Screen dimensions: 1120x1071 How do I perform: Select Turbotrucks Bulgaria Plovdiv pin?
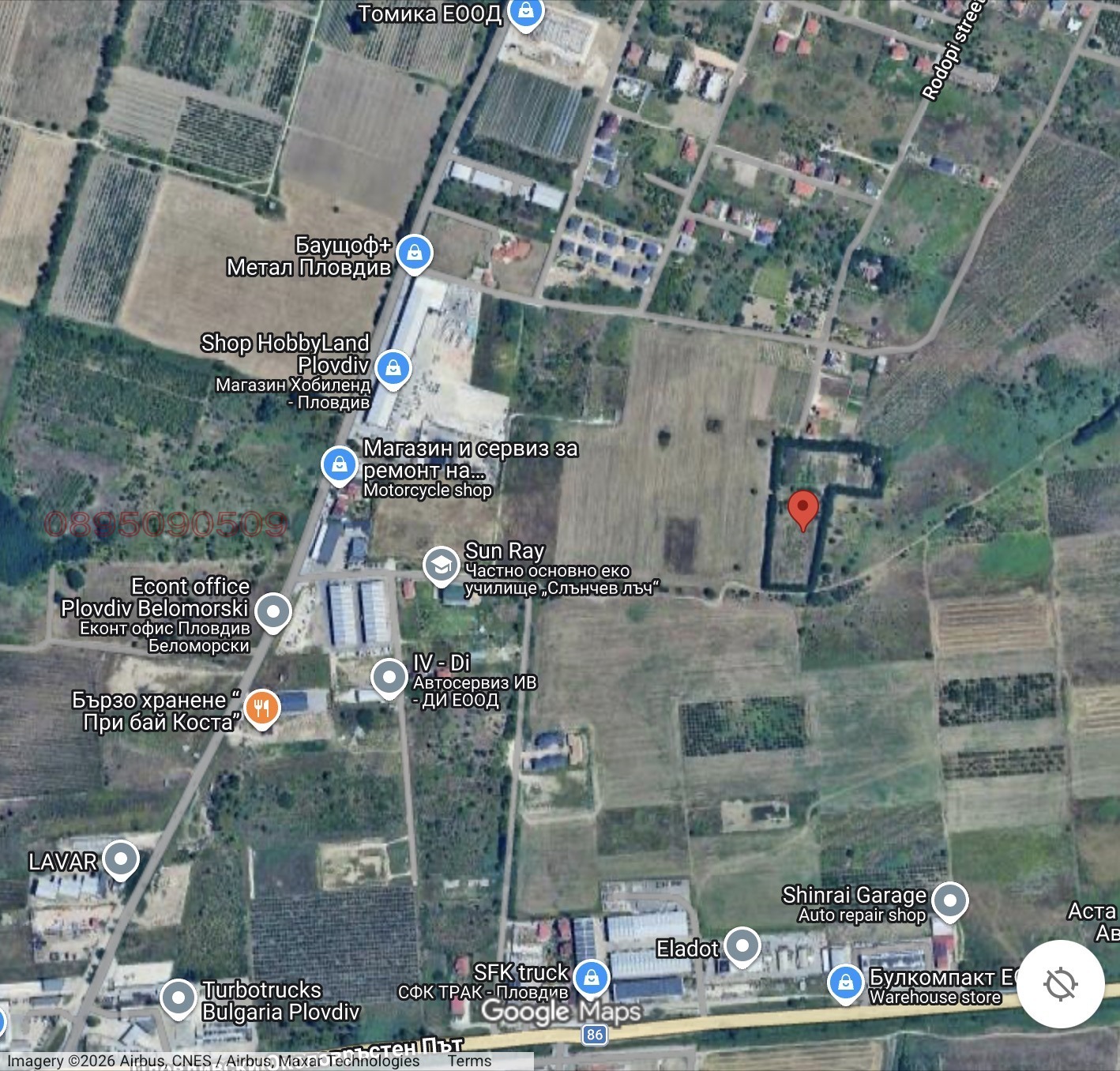(x=178, y=998)
